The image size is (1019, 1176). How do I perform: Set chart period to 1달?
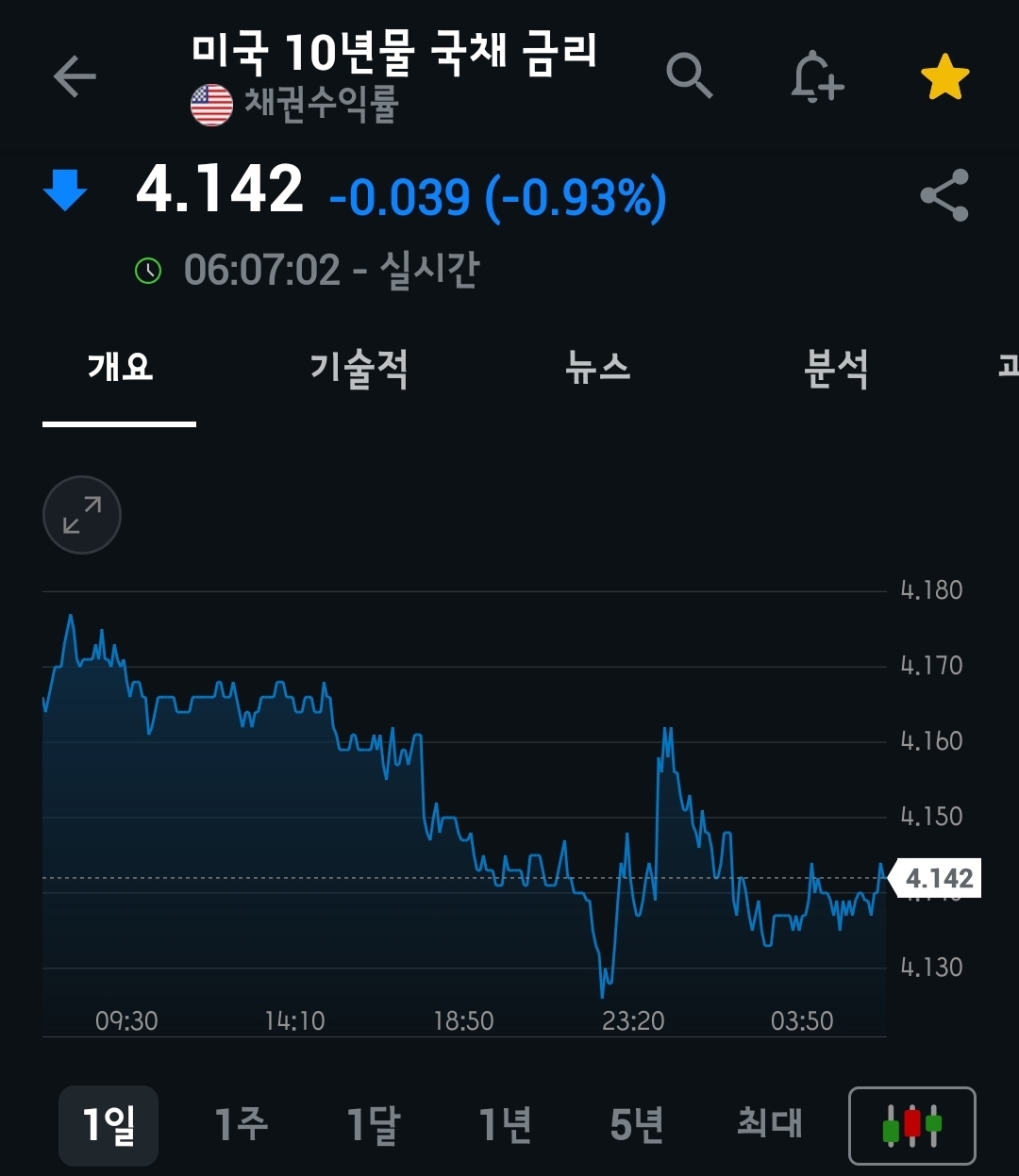(x=374, y=1125)
